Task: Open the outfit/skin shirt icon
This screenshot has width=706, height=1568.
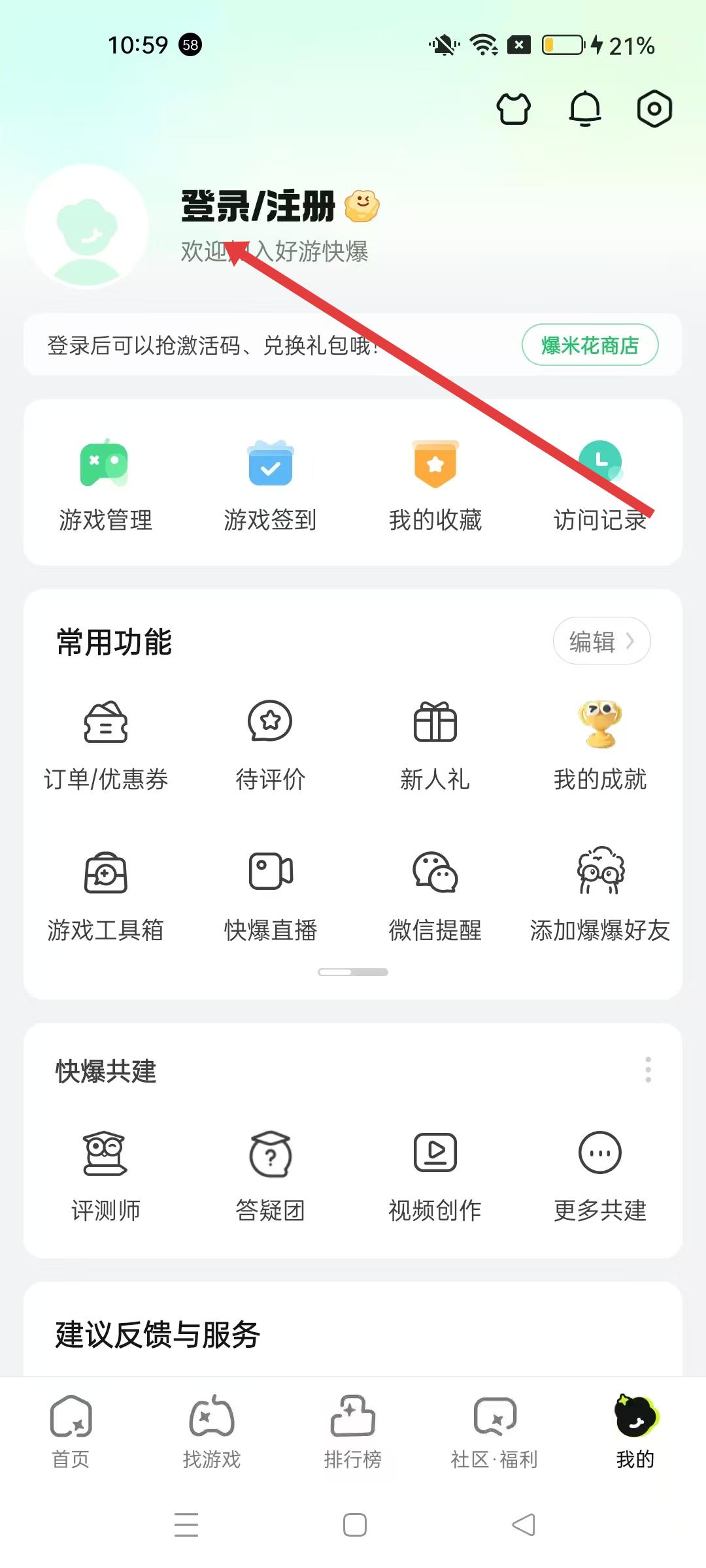Action: [x=514, y=108]
